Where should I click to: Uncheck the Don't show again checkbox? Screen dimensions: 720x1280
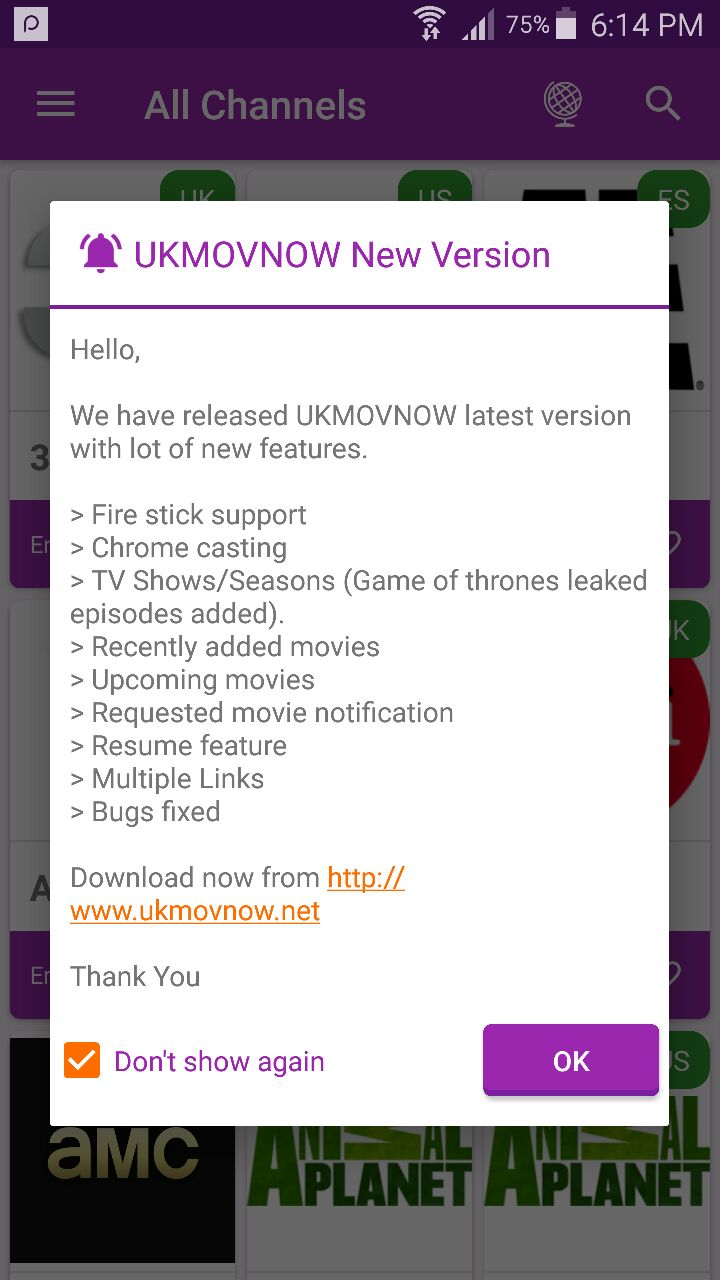[82, 1061]
